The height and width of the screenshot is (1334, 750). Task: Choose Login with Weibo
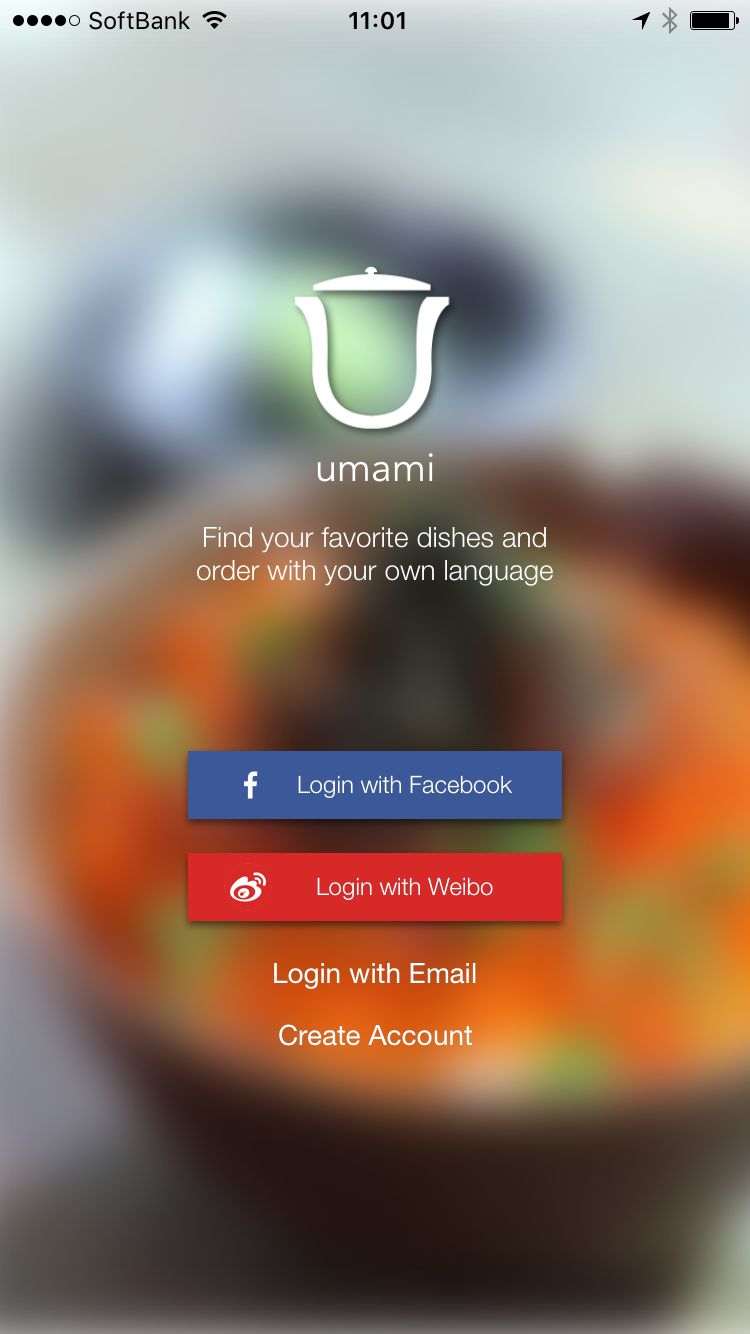[x=375, y=887]
